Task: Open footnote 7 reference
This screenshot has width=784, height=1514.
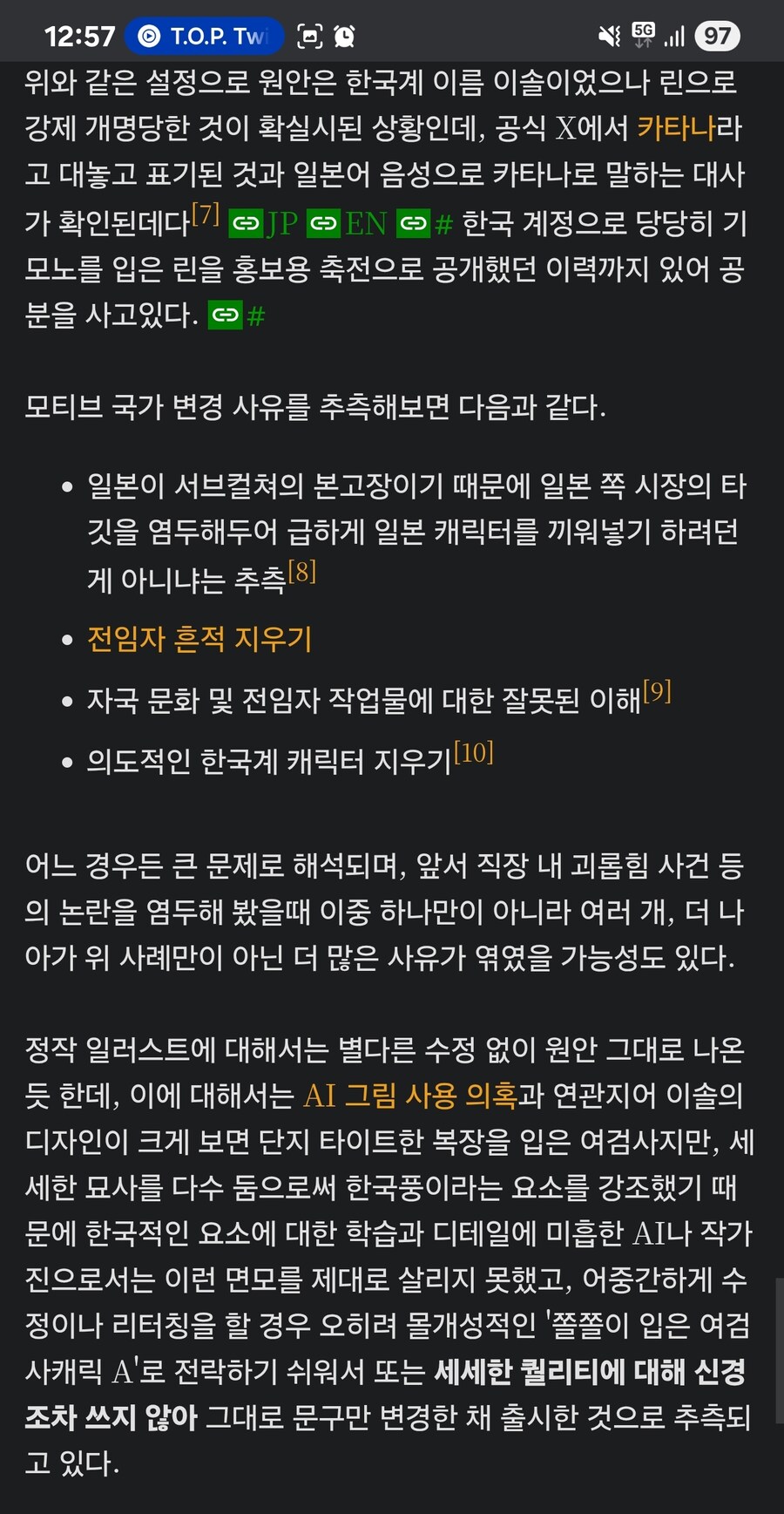Action: coord(206,214)
